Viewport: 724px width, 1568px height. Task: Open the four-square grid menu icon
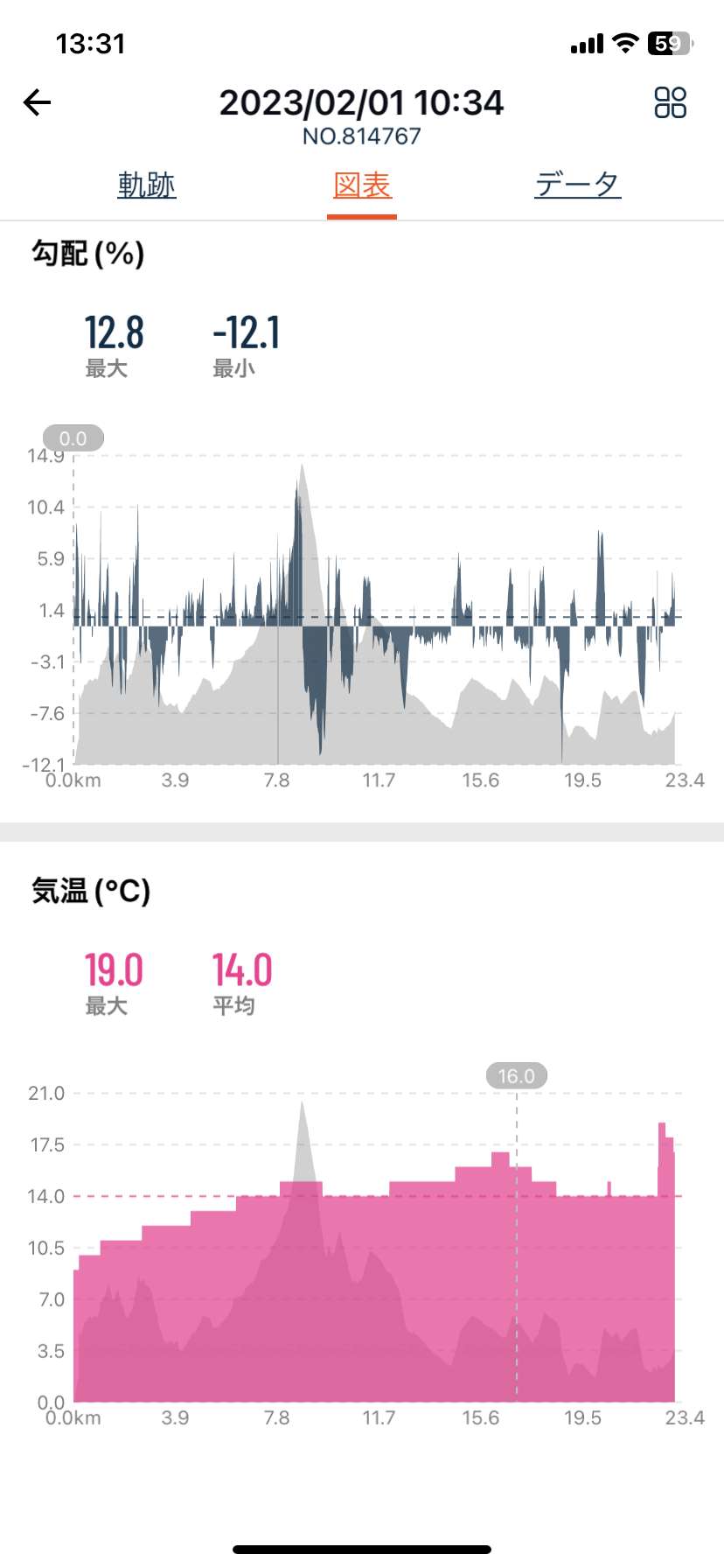(x=670, y=102)
